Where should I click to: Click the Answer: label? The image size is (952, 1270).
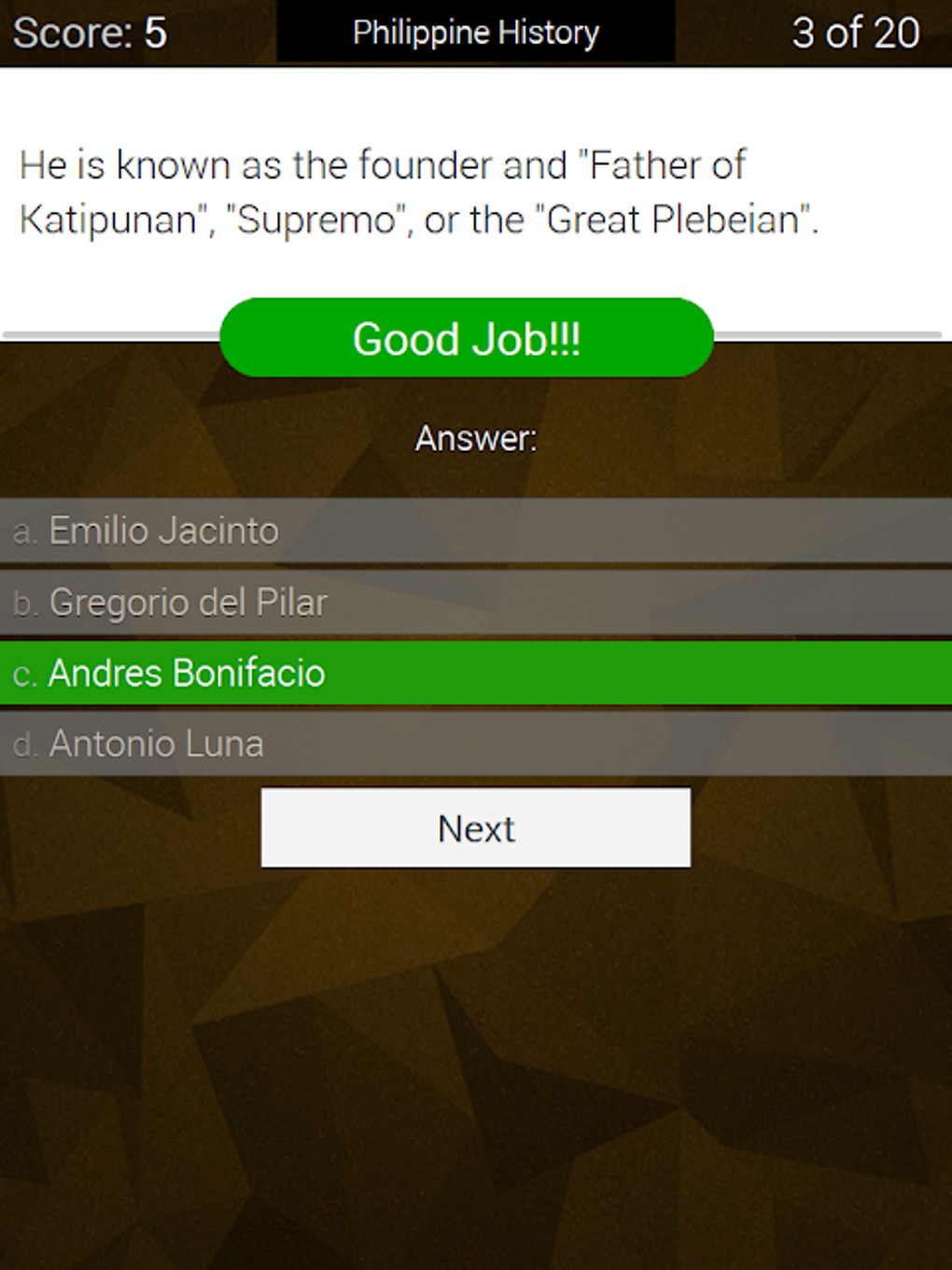[477, 438]
